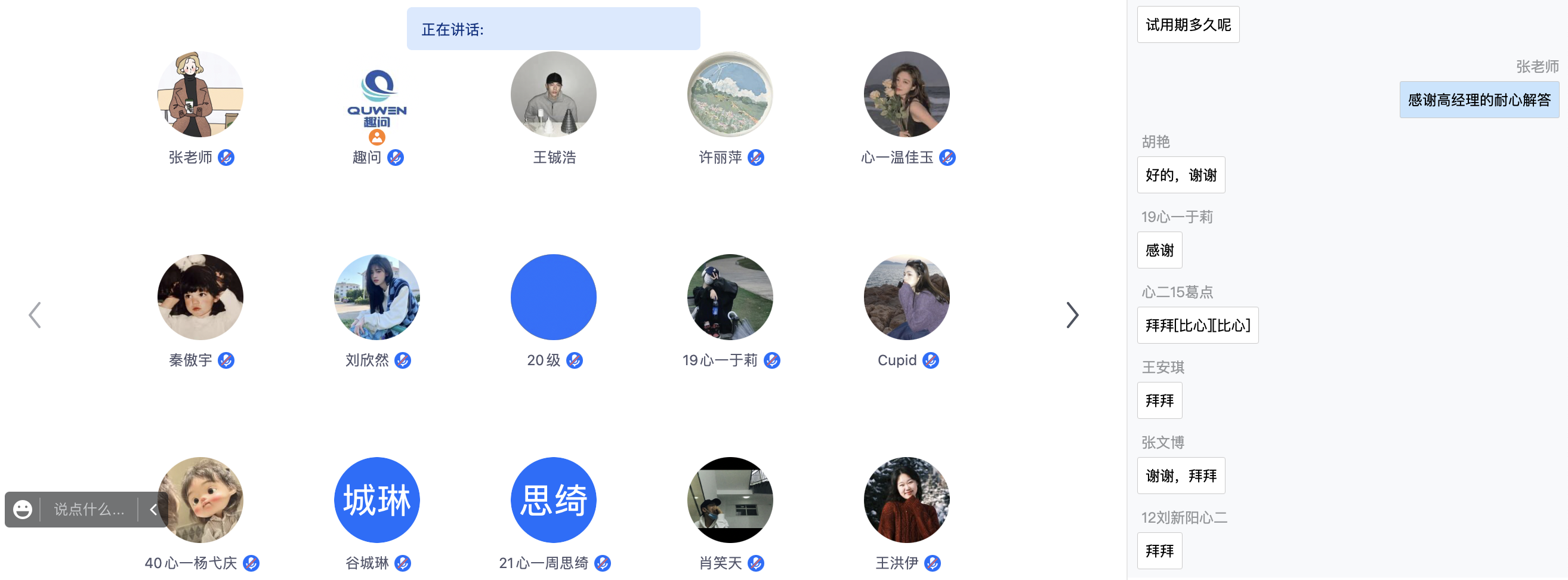The width and height of the screenshot is (1568, 580).
Task: Open 19心一于莉's avatar
Action: point(730,297)
